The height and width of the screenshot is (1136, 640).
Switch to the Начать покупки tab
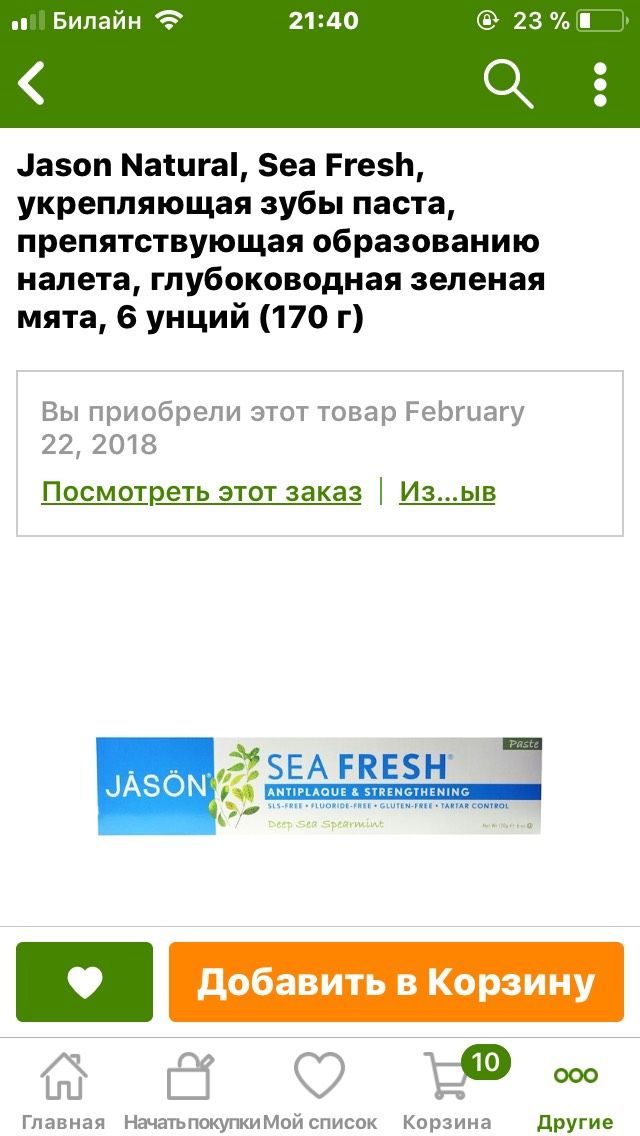191,1090
